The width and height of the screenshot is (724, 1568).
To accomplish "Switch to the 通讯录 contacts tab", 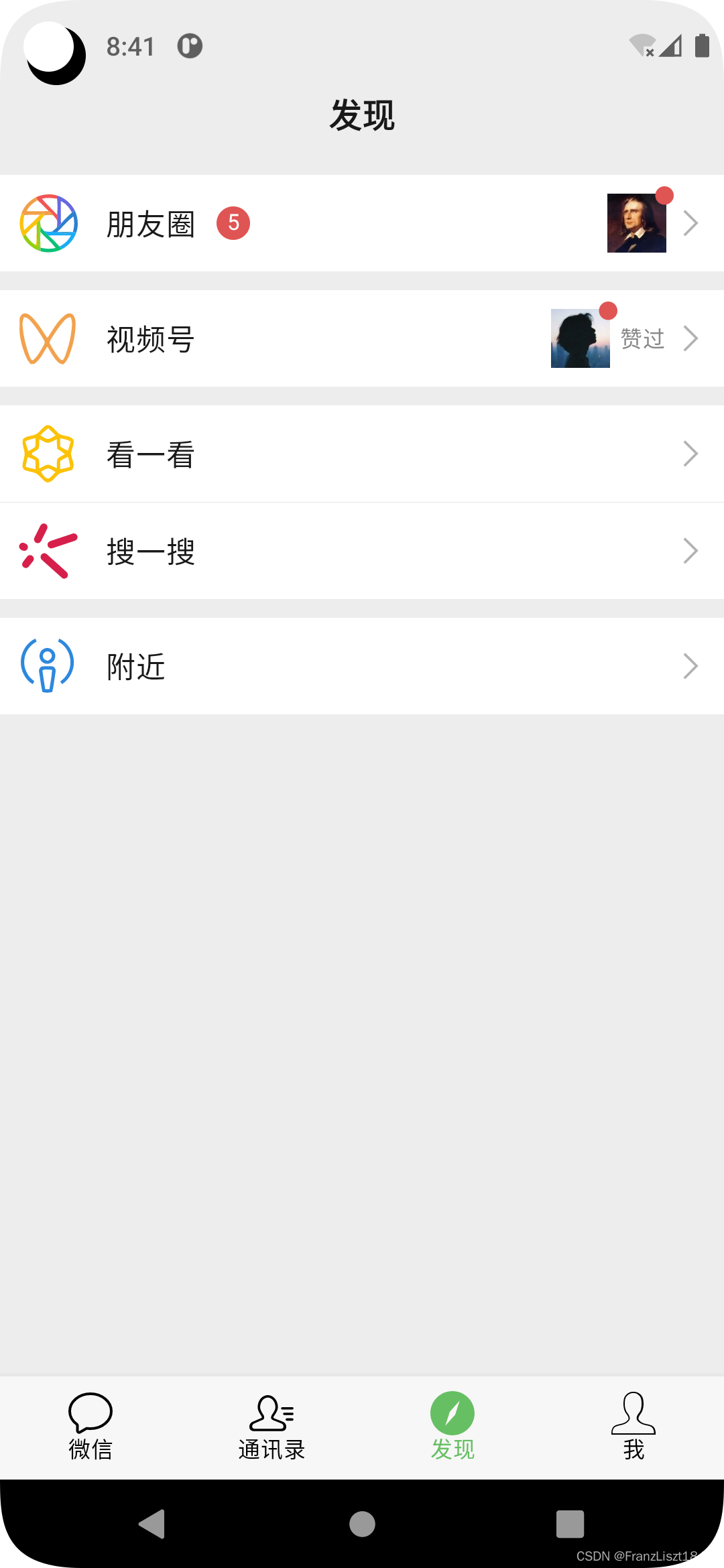I will [x=271, y=1427].
